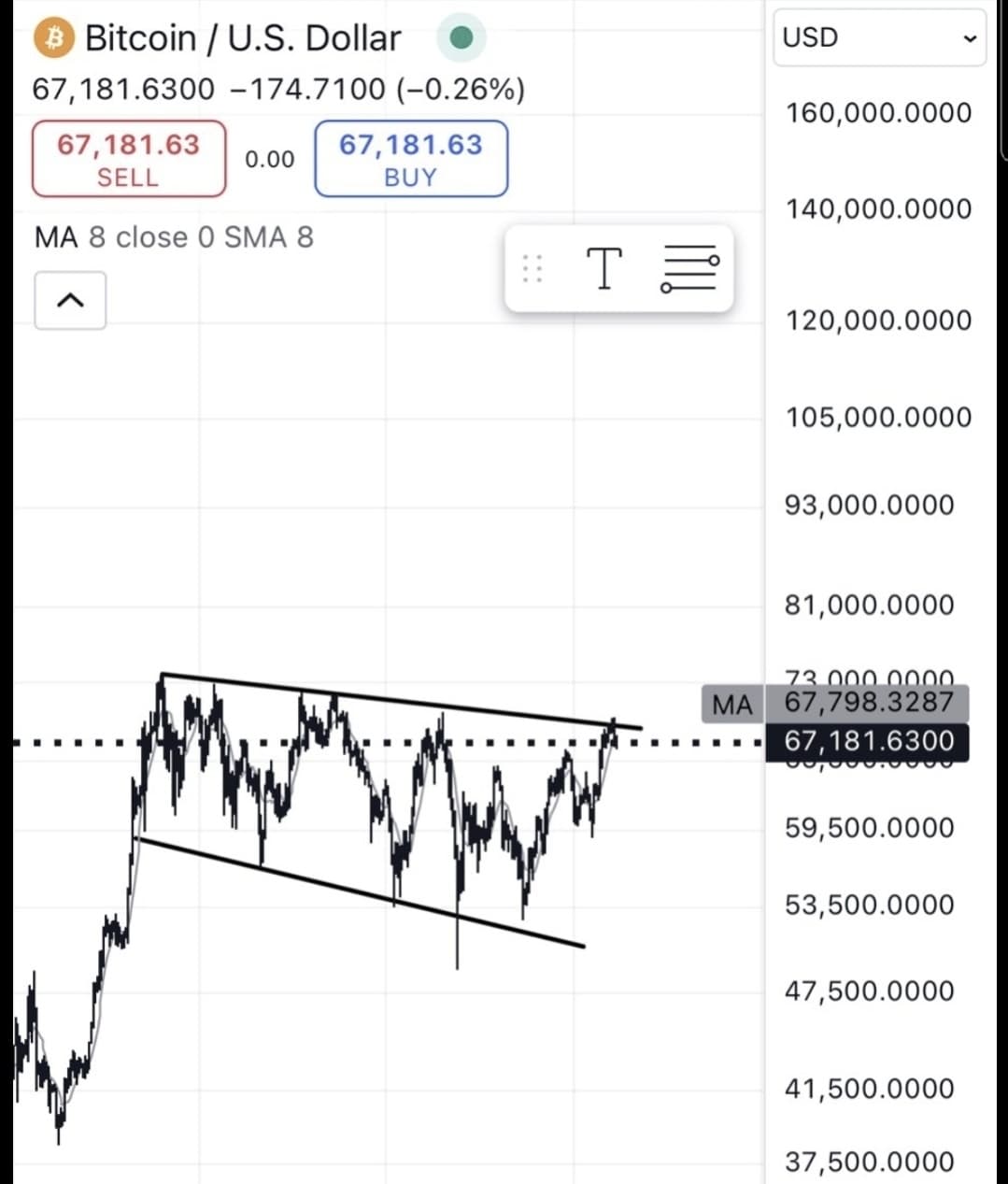Tap the red SELL button

point(129,159)
